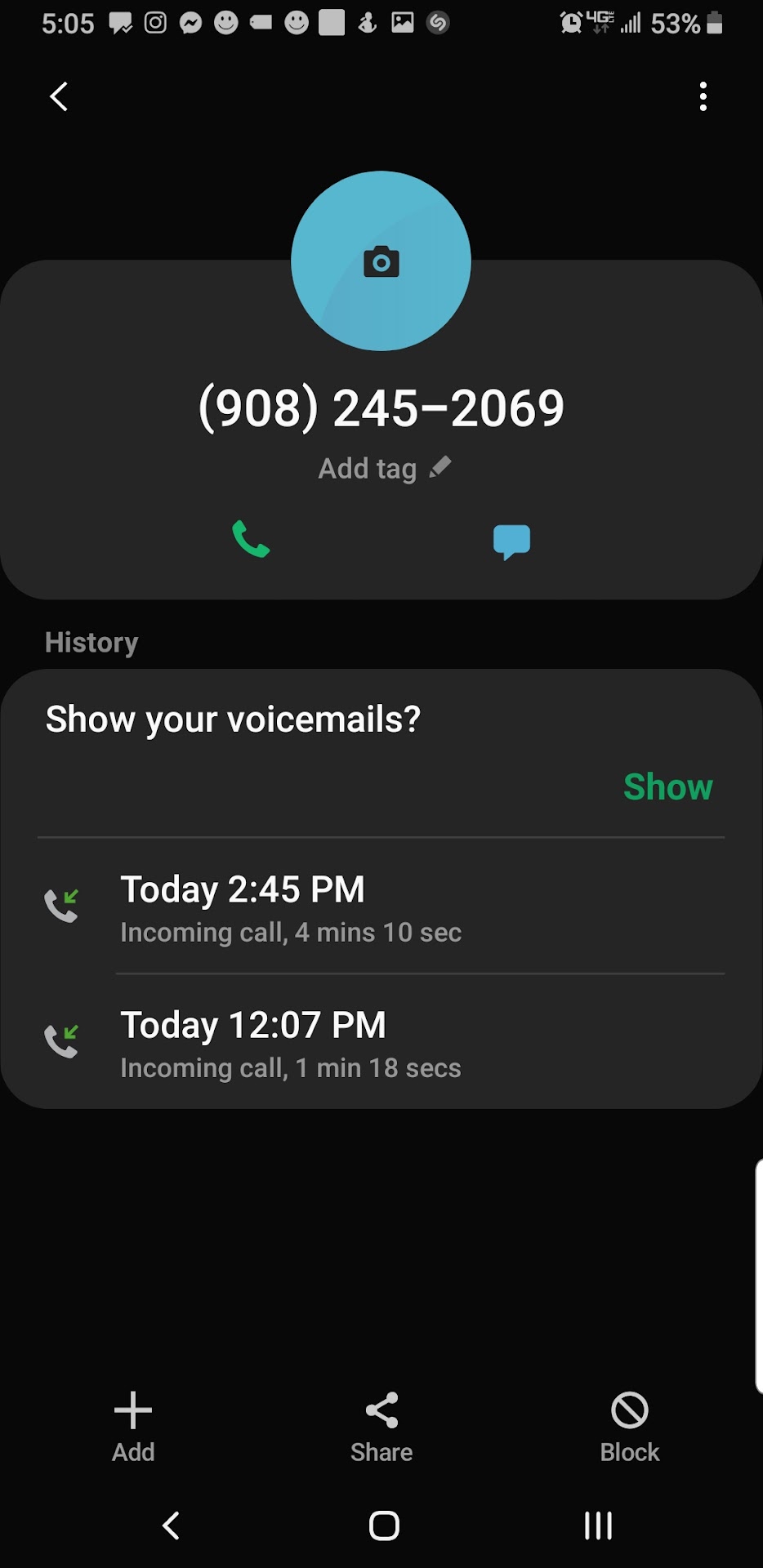Add a contact photo via camera icon

pos(381,261)
